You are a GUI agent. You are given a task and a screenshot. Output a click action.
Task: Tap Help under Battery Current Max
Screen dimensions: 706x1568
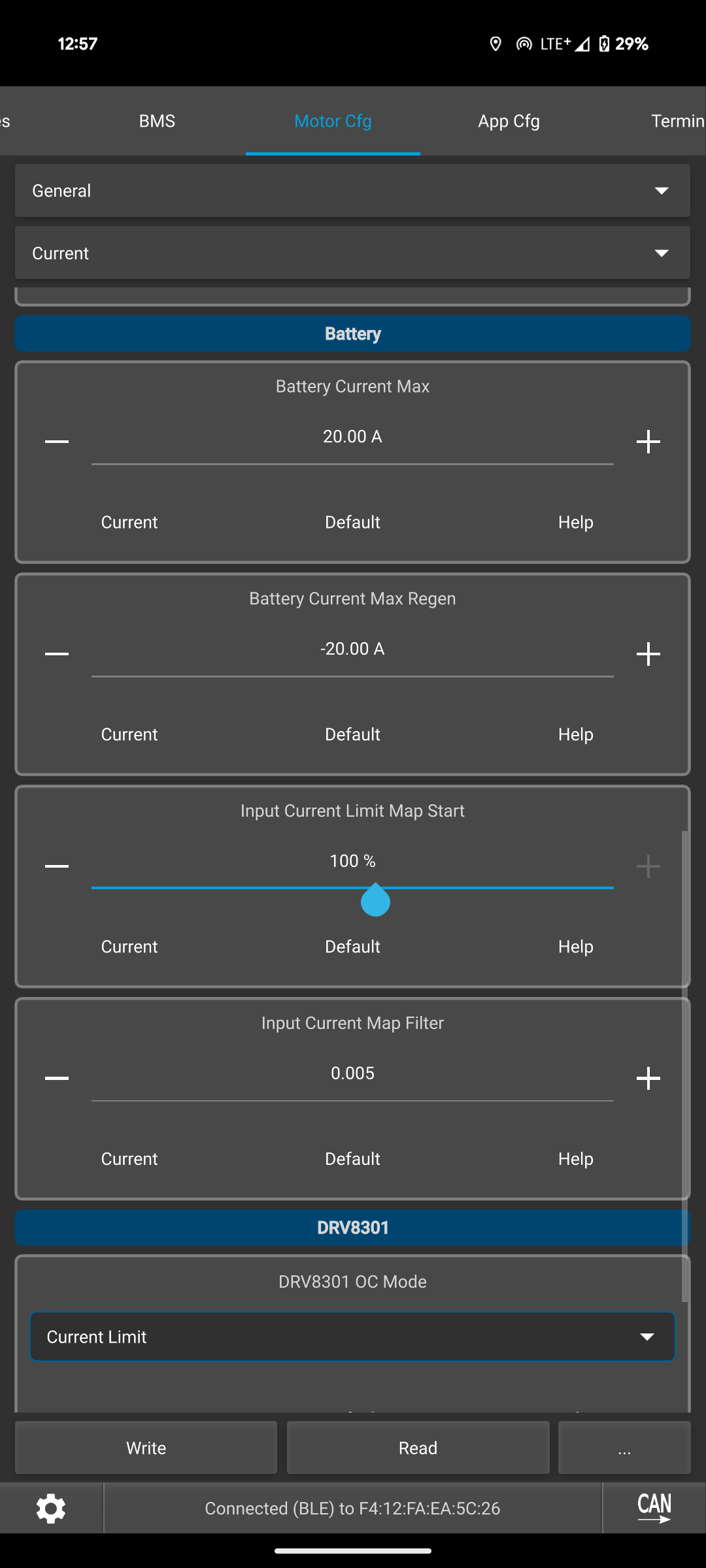coord(575,522)
